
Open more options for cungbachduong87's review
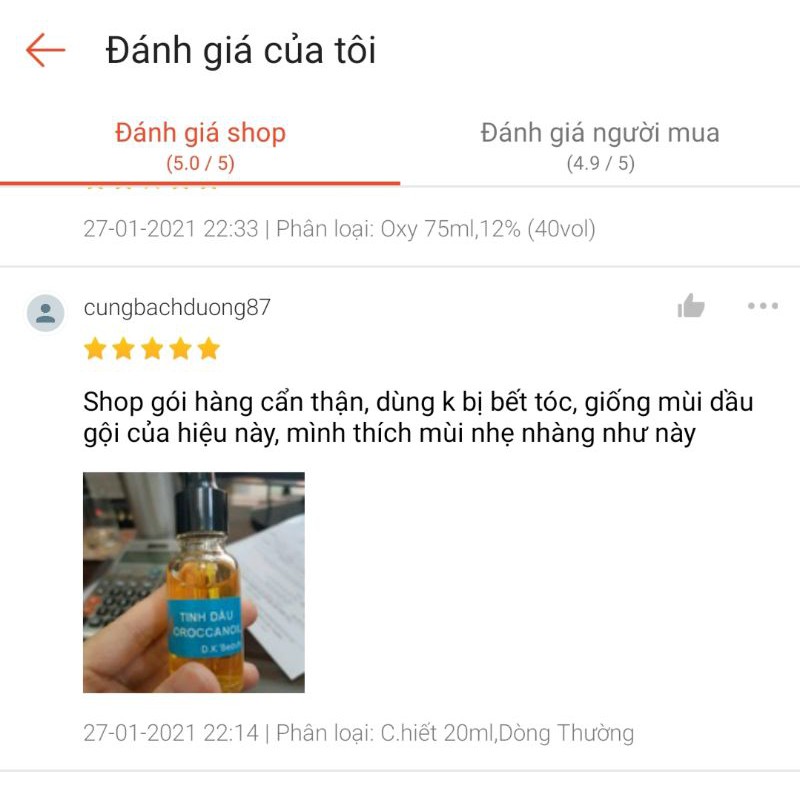tap(762, 307)
